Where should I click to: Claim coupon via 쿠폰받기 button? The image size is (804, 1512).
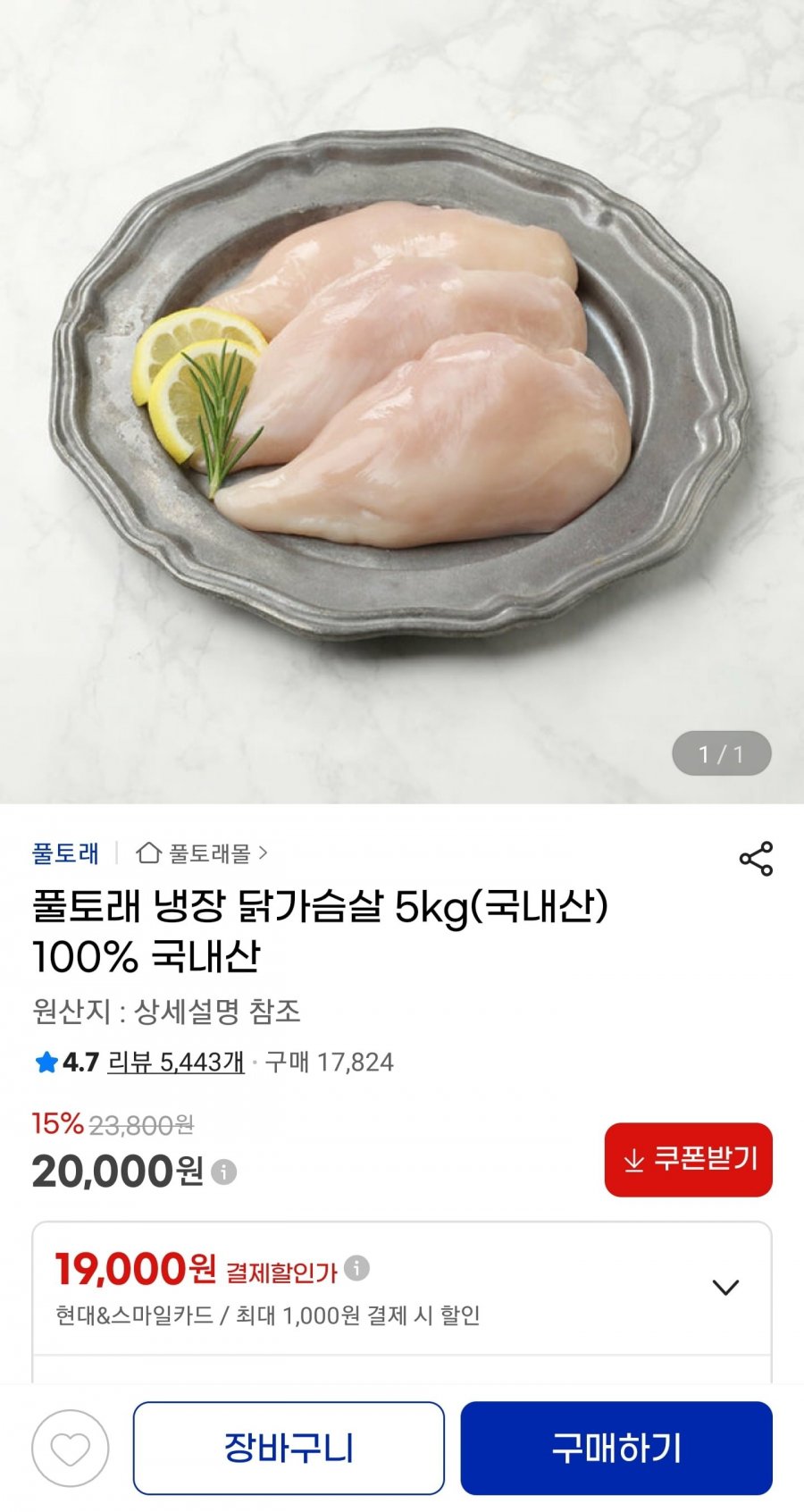[686, 1162]
